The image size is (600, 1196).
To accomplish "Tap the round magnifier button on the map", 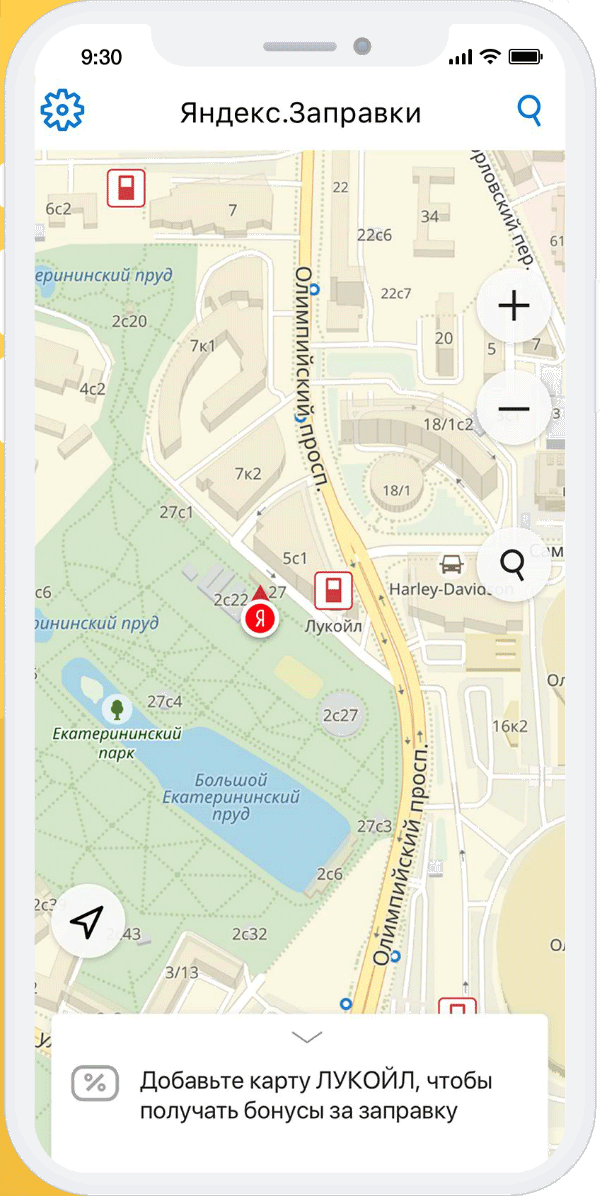I will tap(514, 564).
